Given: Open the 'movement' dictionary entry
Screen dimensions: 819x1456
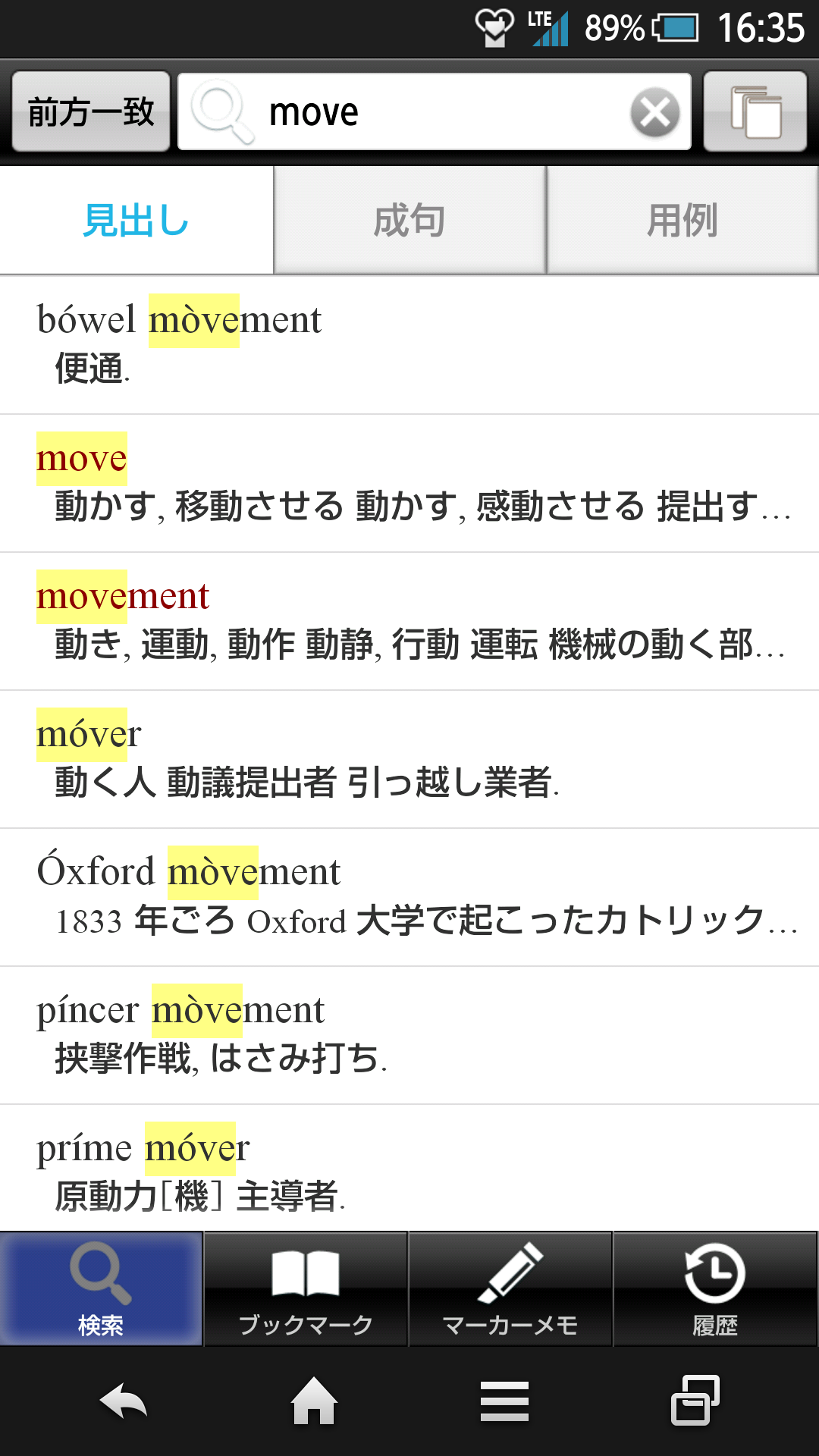Looking at the screenshot, I should 409,621.
